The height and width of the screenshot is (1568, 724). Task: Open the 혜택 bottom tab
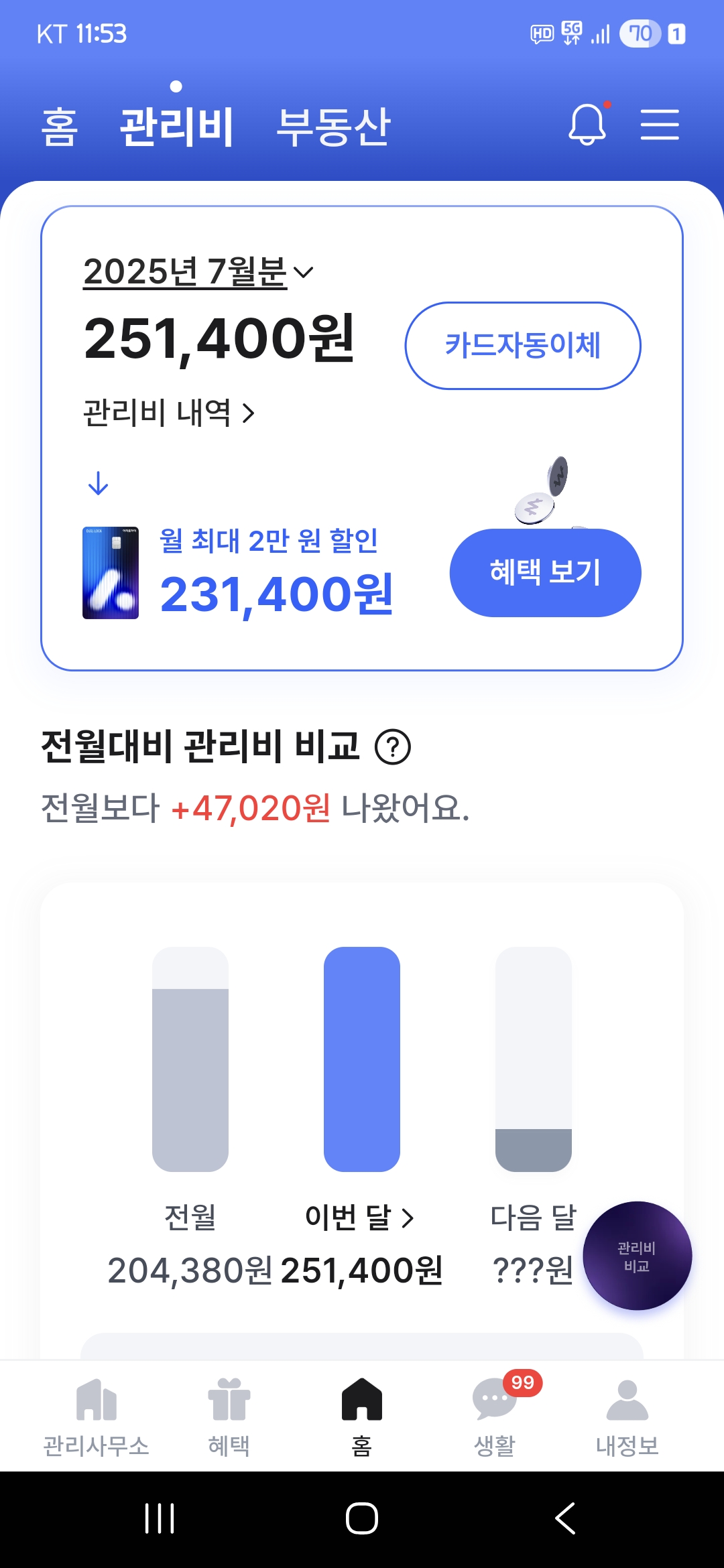(229, 1417)
